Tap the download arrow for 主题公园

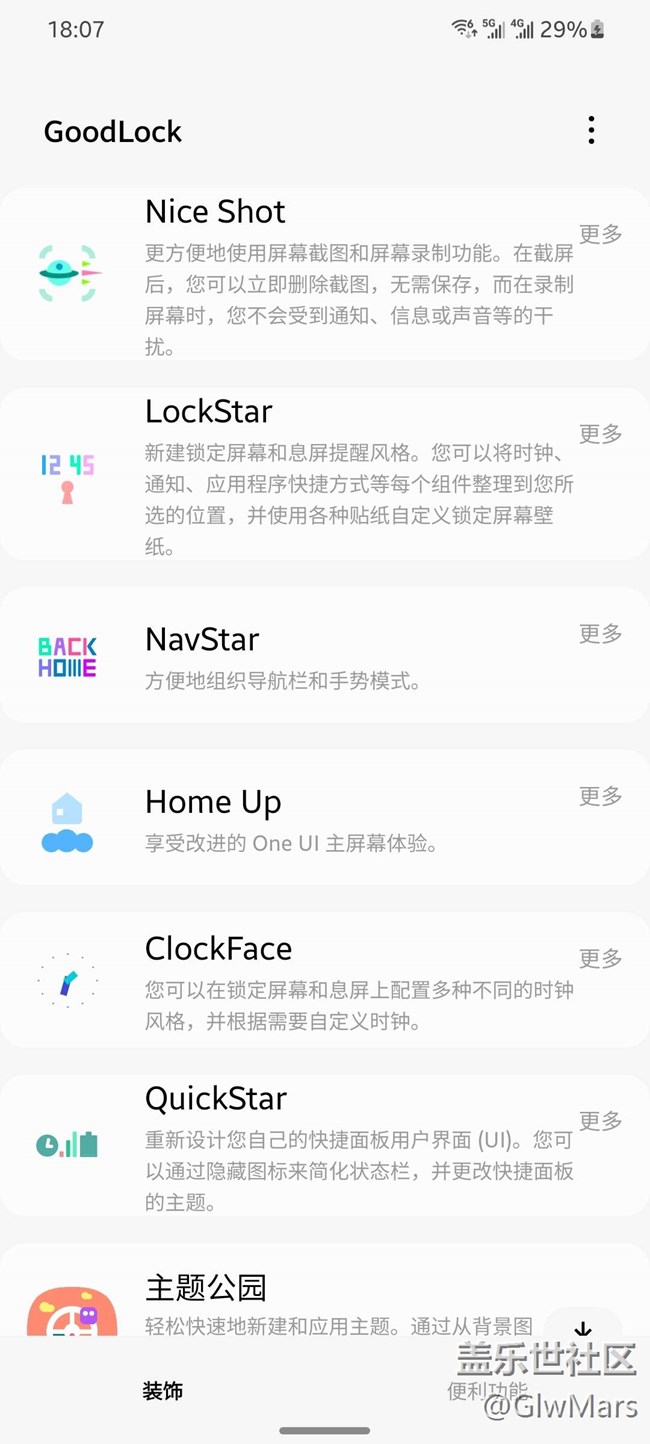tap(583, 1328)
